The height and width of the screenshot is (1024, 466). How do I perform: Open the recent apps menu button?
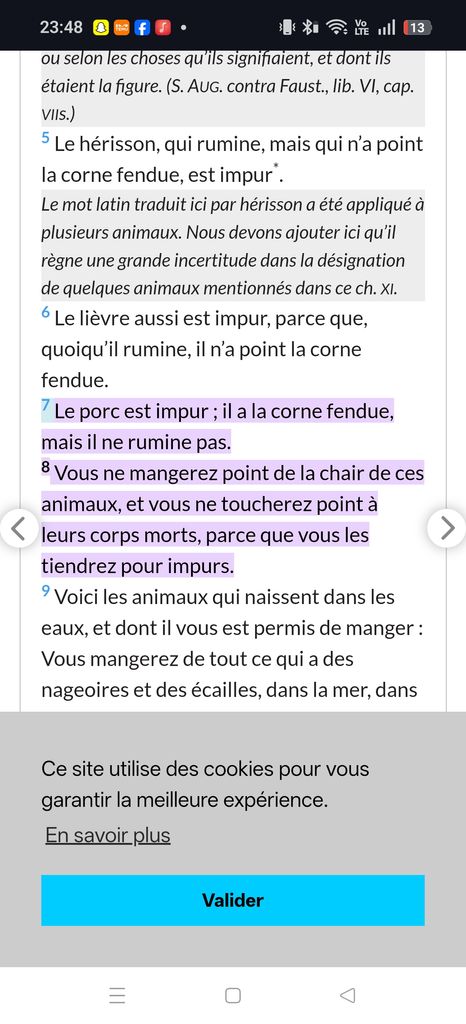[x=117, y=995]
